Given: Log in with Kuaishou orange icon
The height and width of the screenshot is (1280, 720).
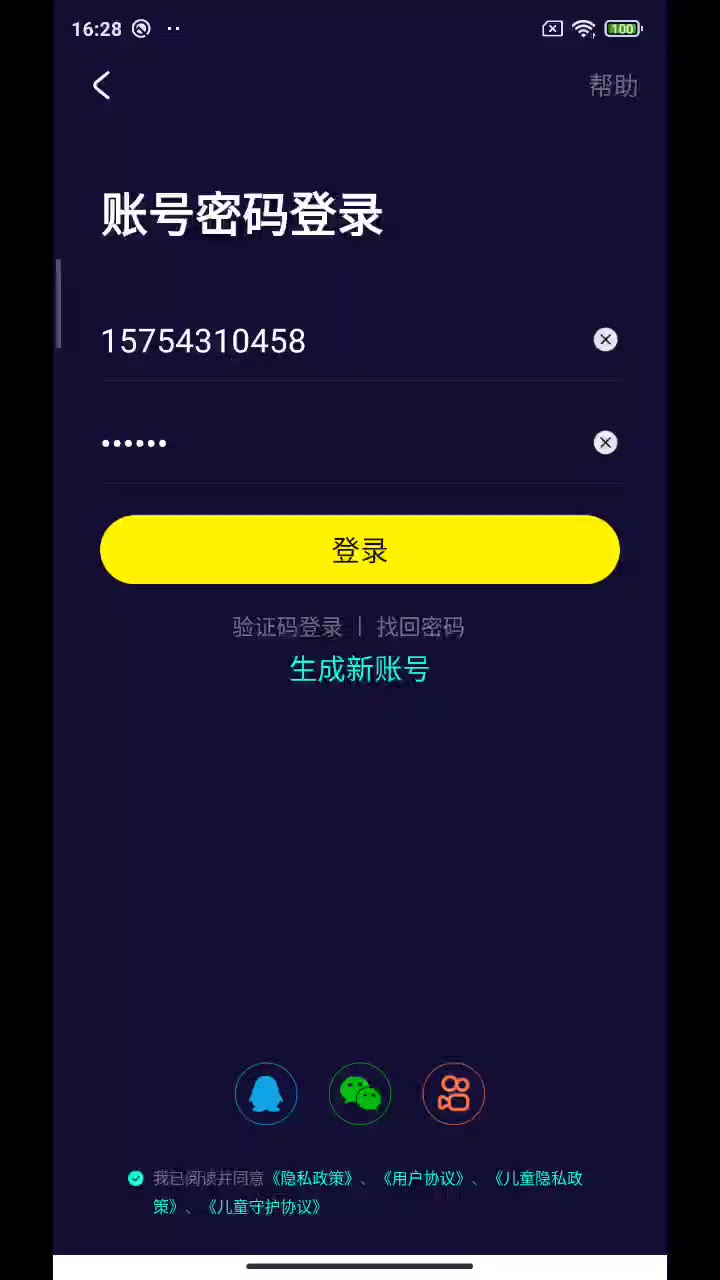Looking at the screenshot, I should click(x=454, y=1094).
